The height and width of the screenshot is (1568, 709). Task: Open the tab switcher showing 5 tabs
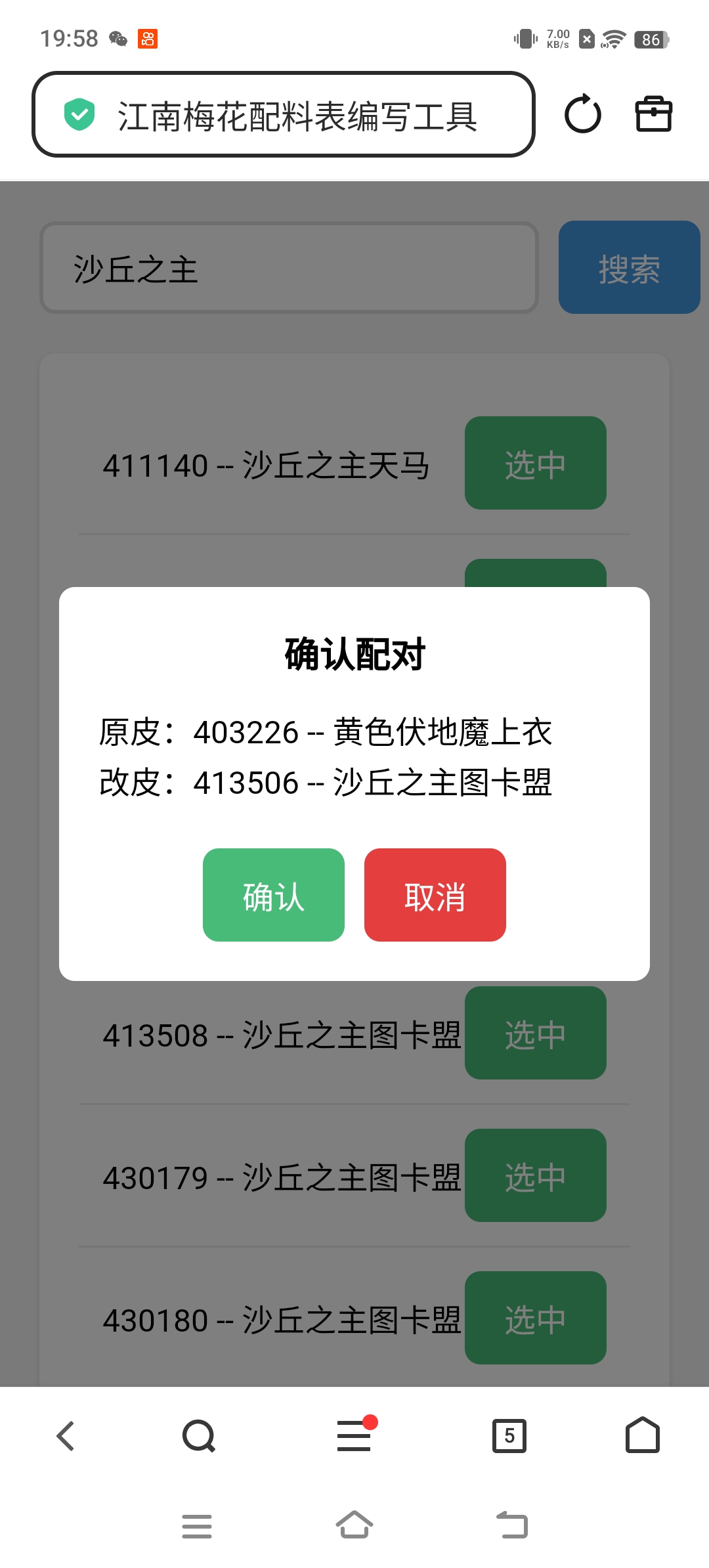point(510,1435)
